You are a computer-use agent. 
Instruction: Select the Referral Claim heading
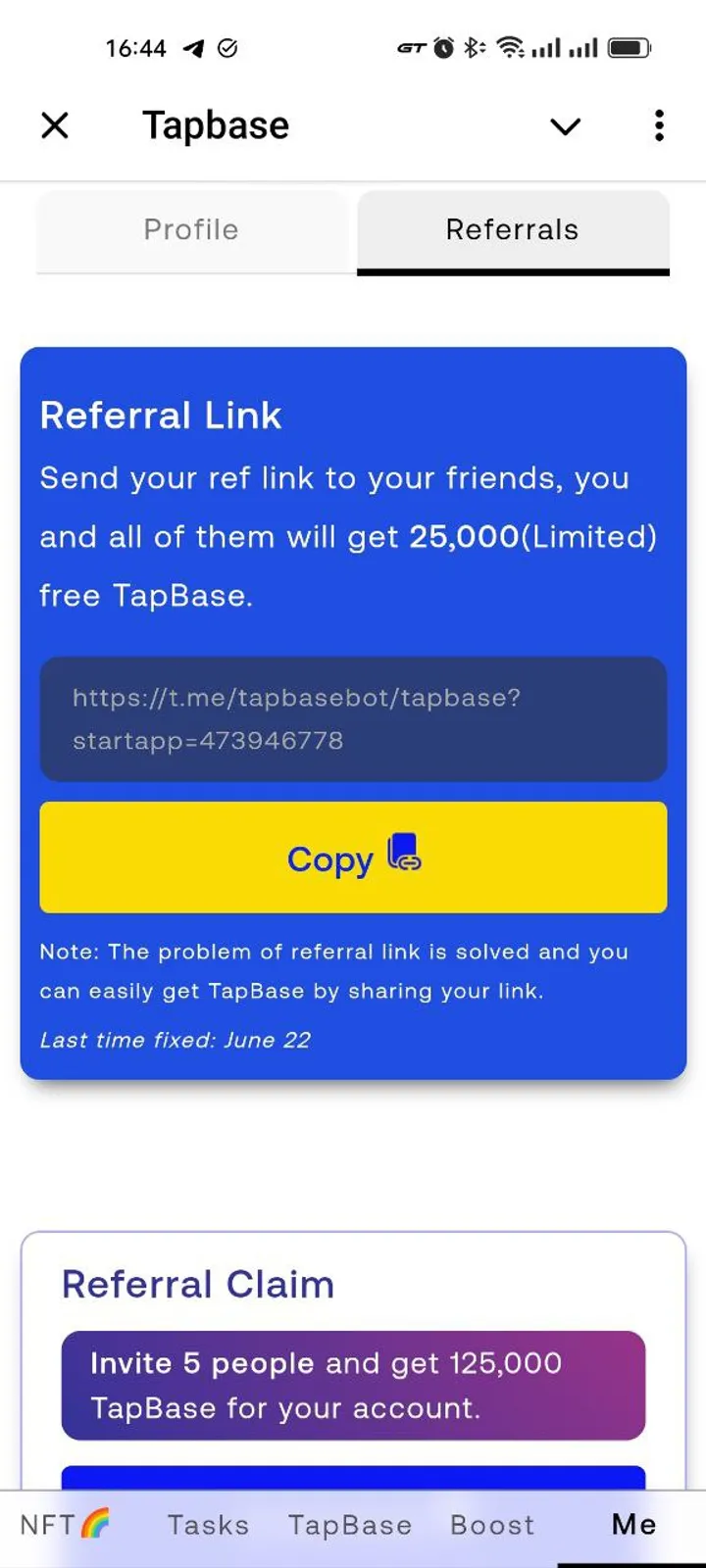click(x=197, y=1284)
